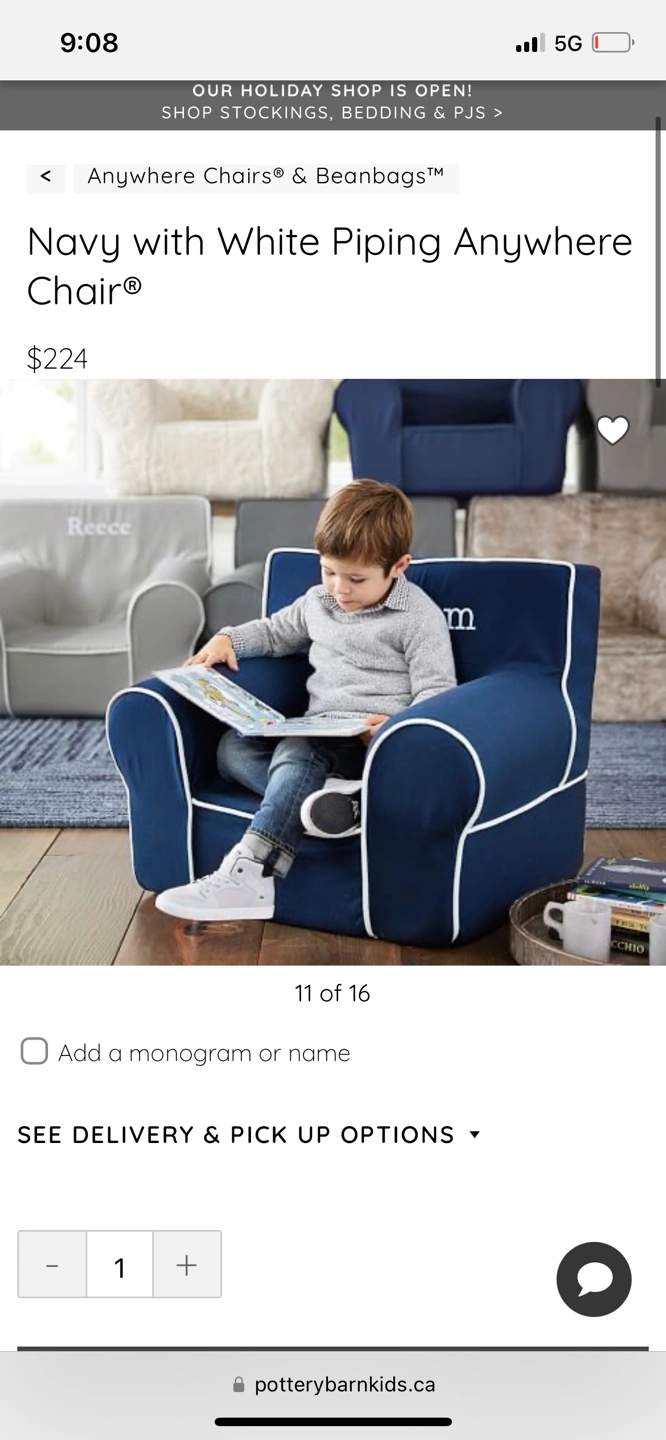Viewport: 666px width, 1440px height.
Task: Expand See Delivery & Pick Up Options
Action: (x=249, y=1134)
